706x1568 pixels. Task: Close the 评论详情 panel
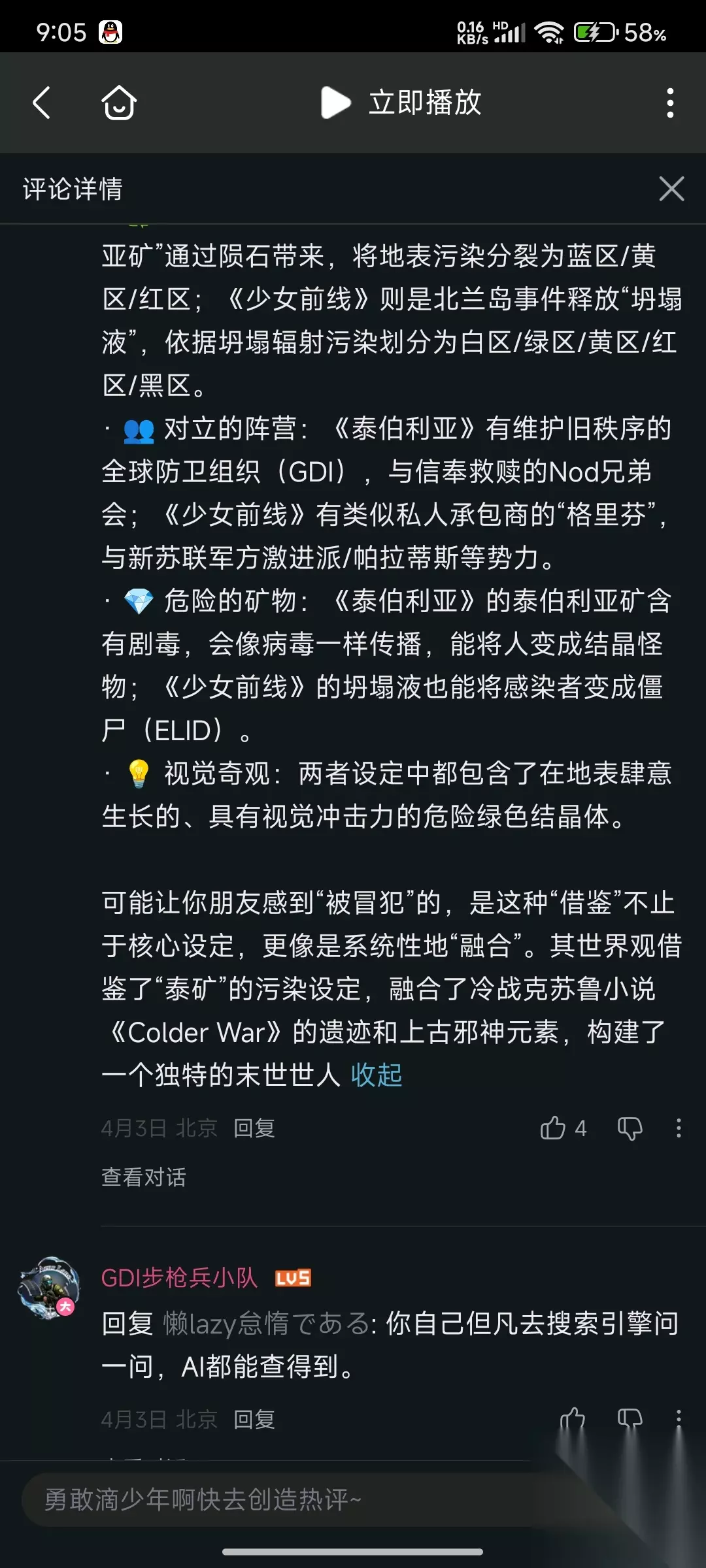click(671, 189)
